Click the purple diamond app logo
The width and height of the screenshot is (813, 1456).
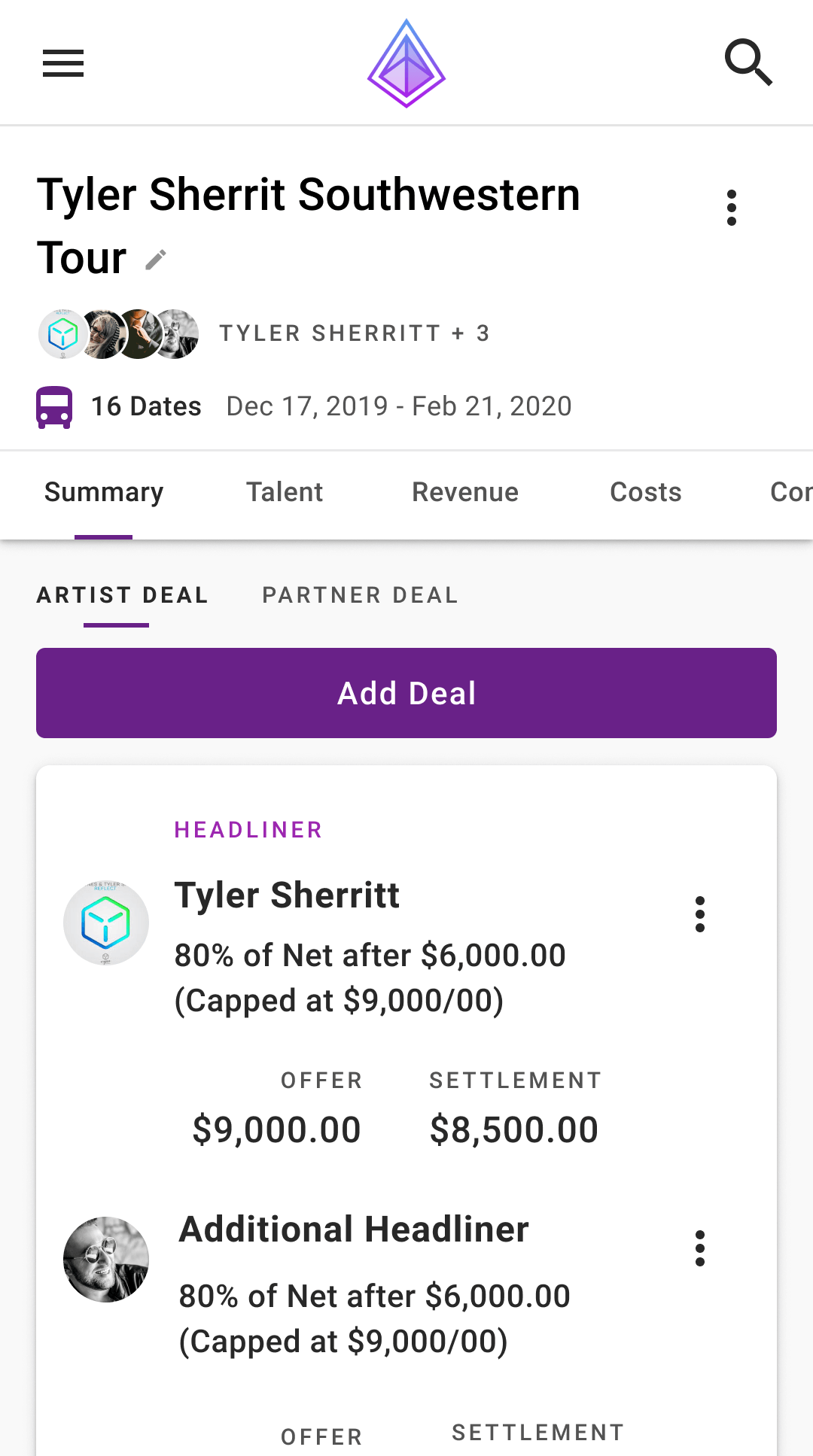click(406, 62)
